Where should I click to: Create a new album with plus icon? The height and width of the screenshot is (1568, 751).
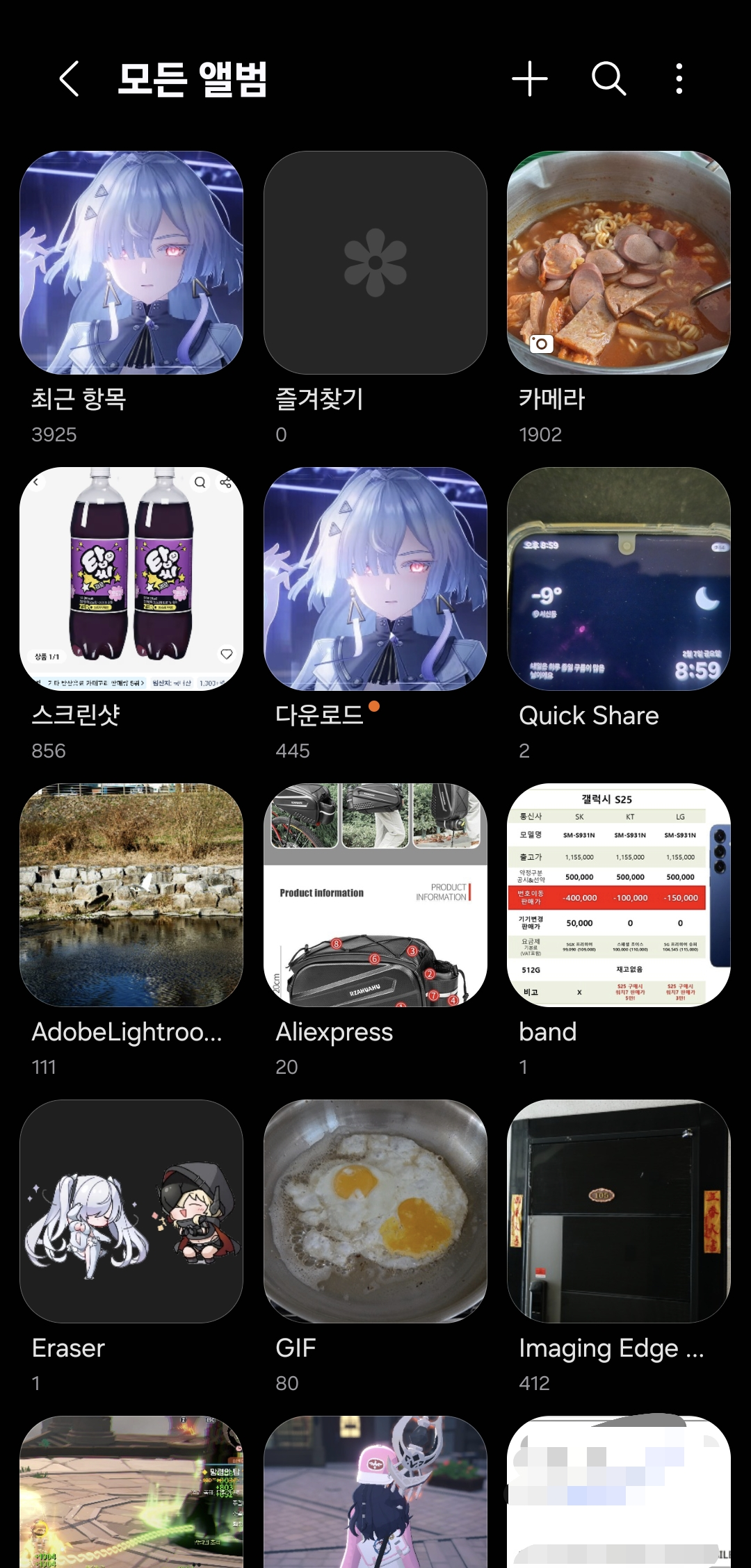(x=530, y=79)
